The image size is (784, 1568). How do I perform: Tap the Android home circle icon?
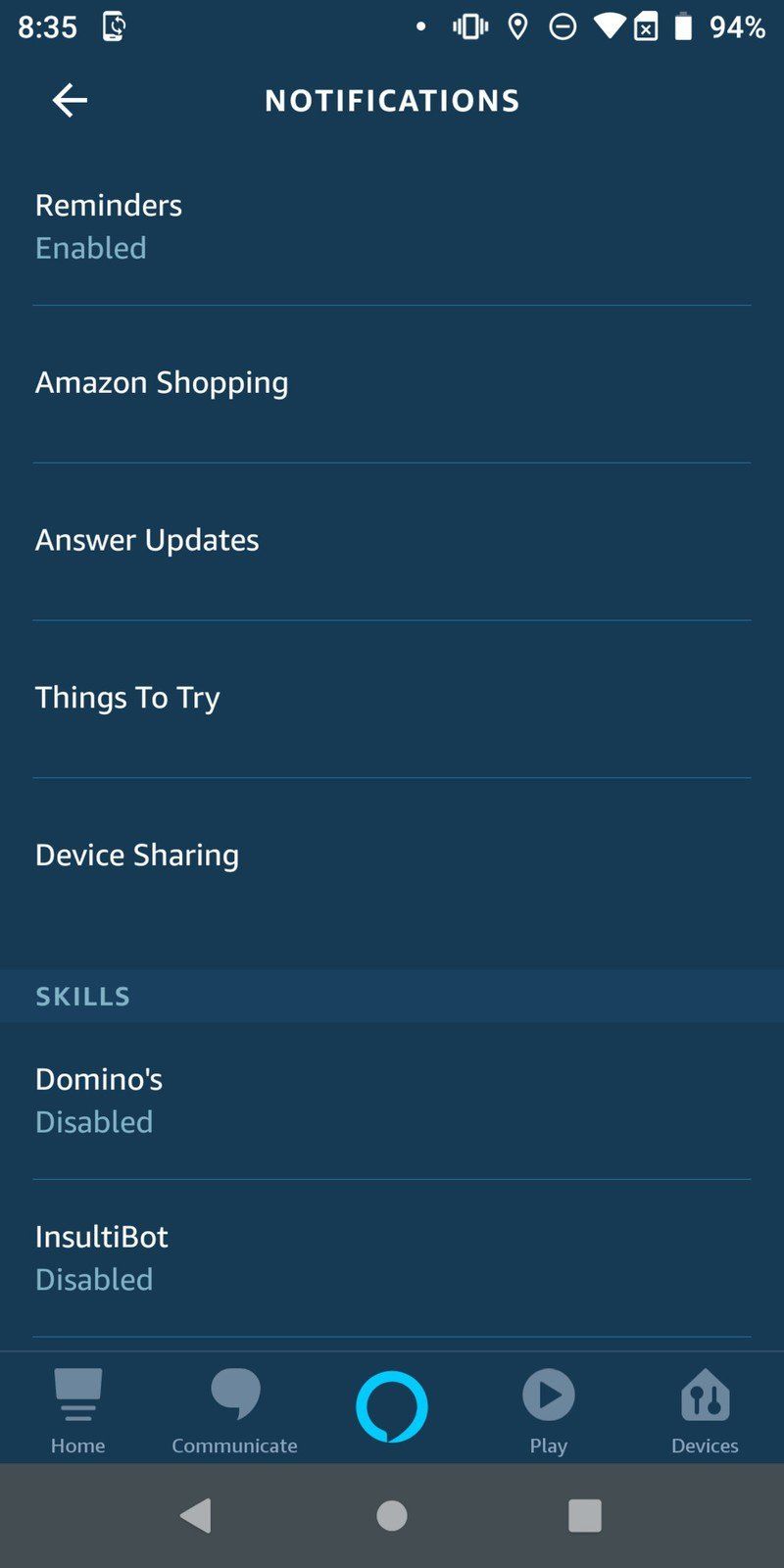point(391,1514)
